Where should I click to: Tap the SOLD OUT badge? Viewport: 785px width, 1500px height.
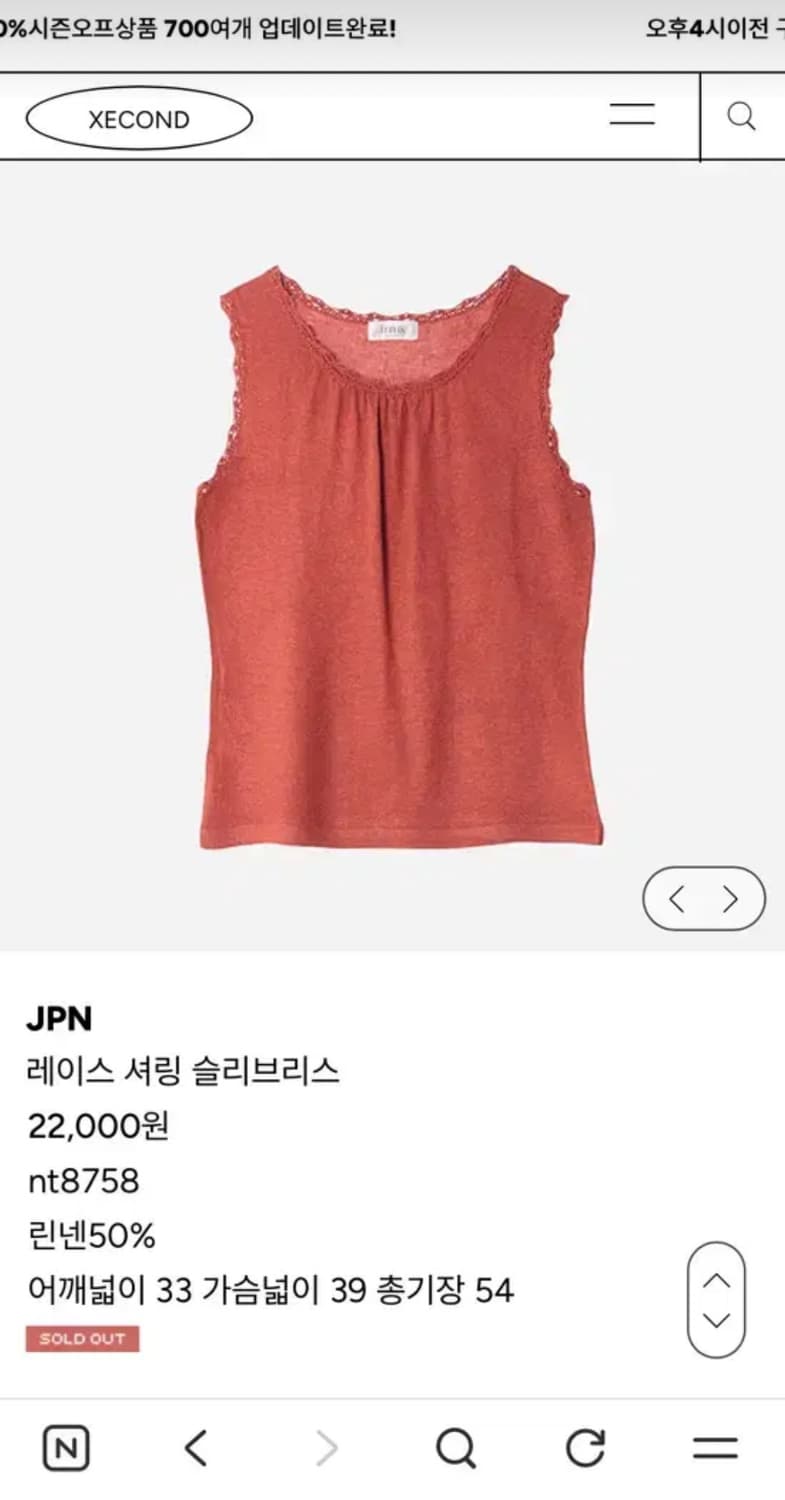click(x=83, y=1339)
